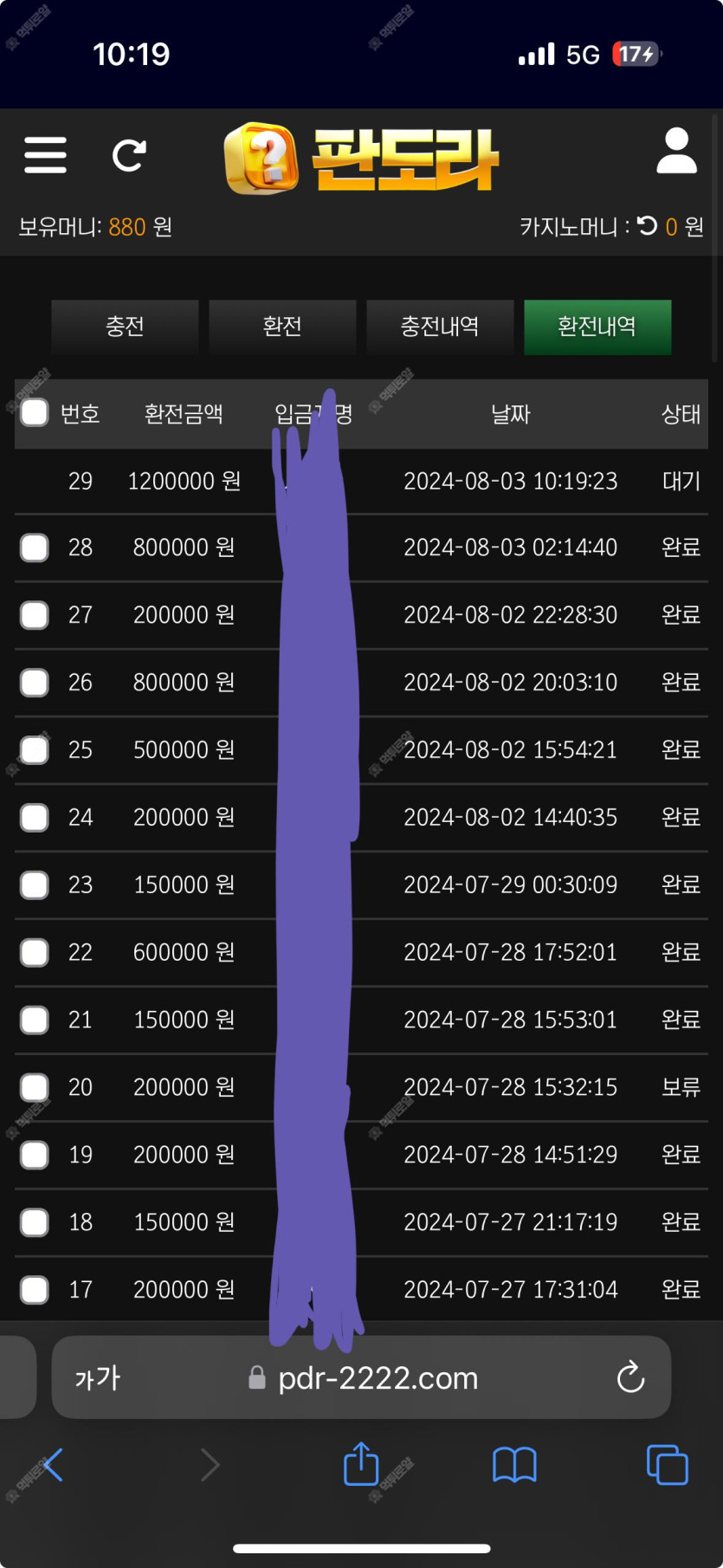Switch to the 충전 tab
723x1568 pixels.
[125, 327]
